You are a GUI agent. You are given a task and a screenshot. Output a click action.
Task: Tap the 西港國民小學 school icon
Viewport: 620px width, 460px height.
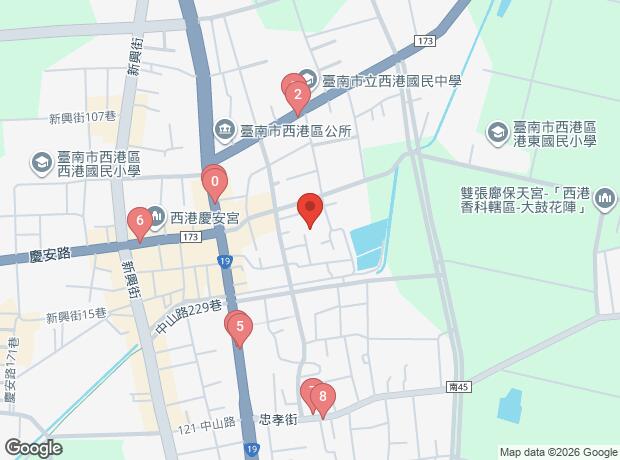tap(42, 164)
